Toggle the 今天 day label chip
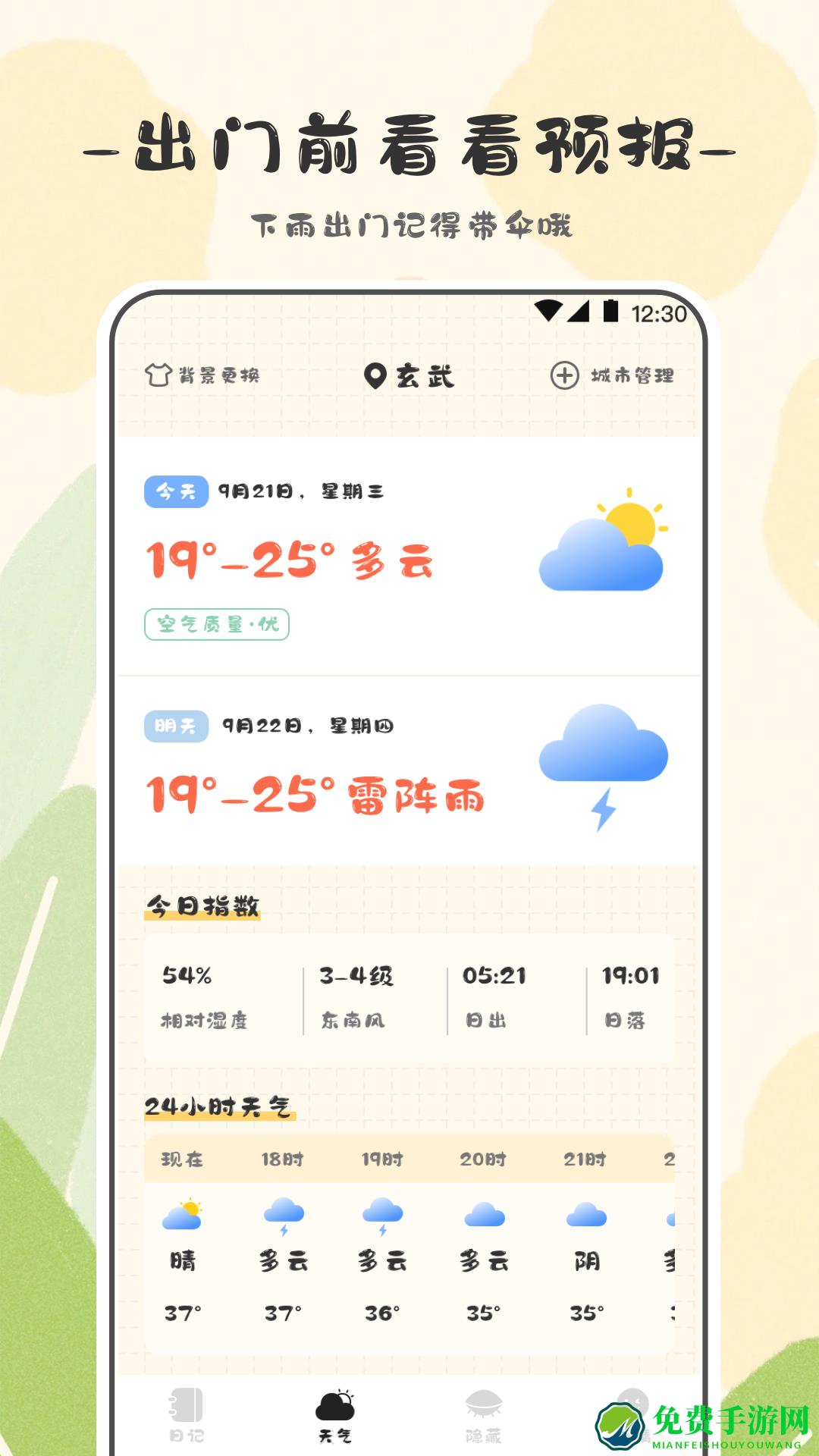The width and height of the screenshot is (819, 1456). (177, 491)
